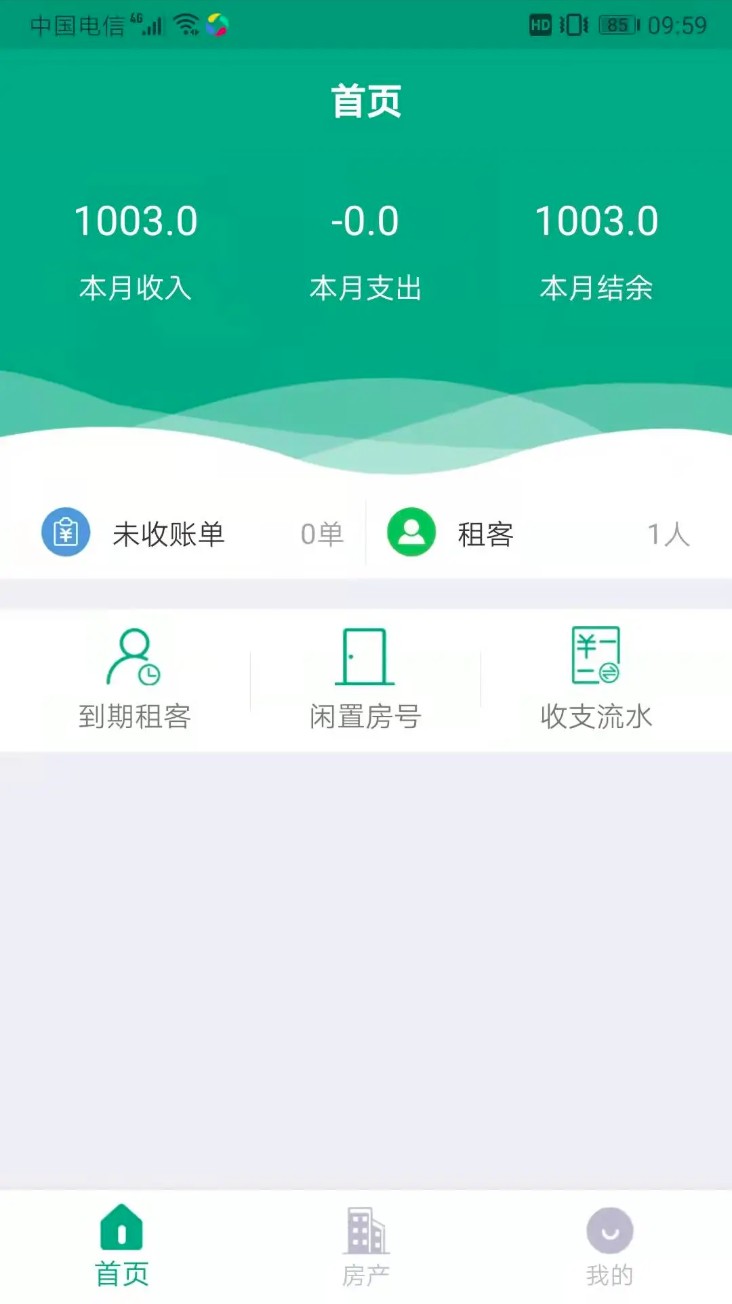The height and width of the screenshot is (1304, 732).
Task: Tap the green 租客 tenant avatar icon
Action: click(x=410, y=533)
